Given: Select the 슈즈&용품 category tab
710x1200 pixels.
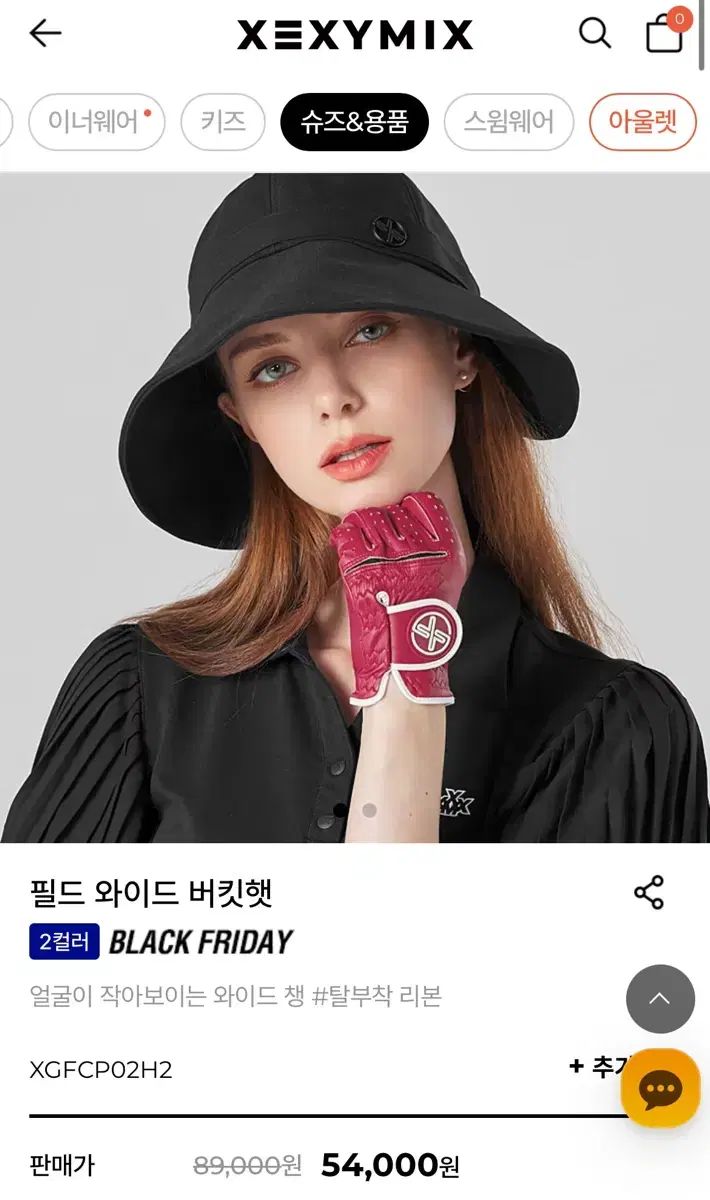Looking at the screenshot, I should point(354,122).
